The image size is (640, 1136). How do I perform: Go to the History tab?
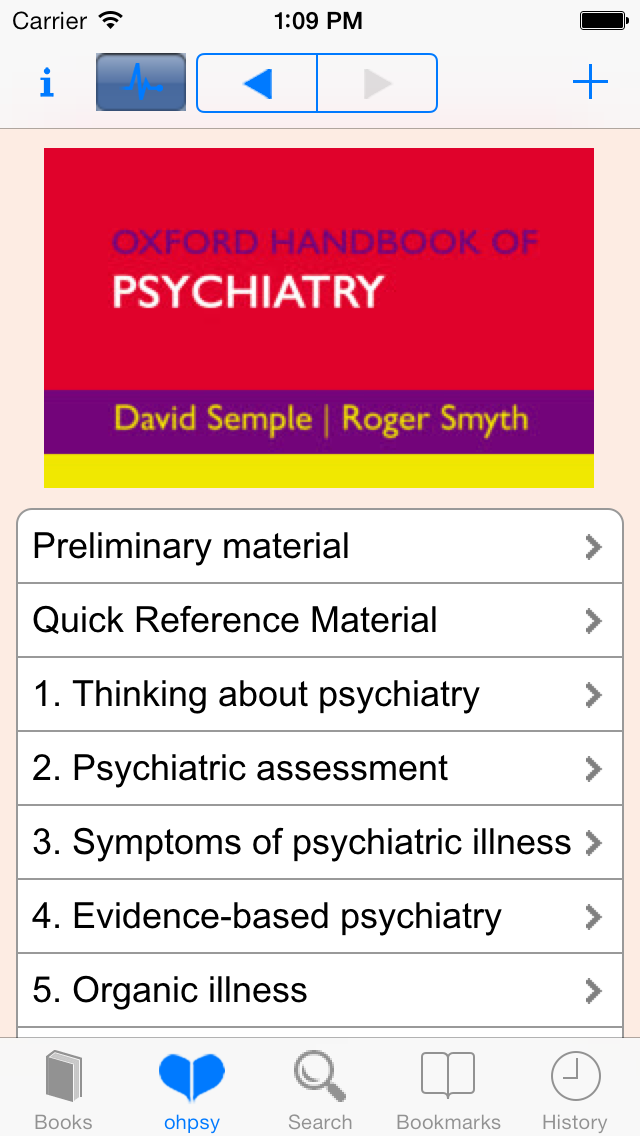pyautogui.click(x=575, y=1090)
